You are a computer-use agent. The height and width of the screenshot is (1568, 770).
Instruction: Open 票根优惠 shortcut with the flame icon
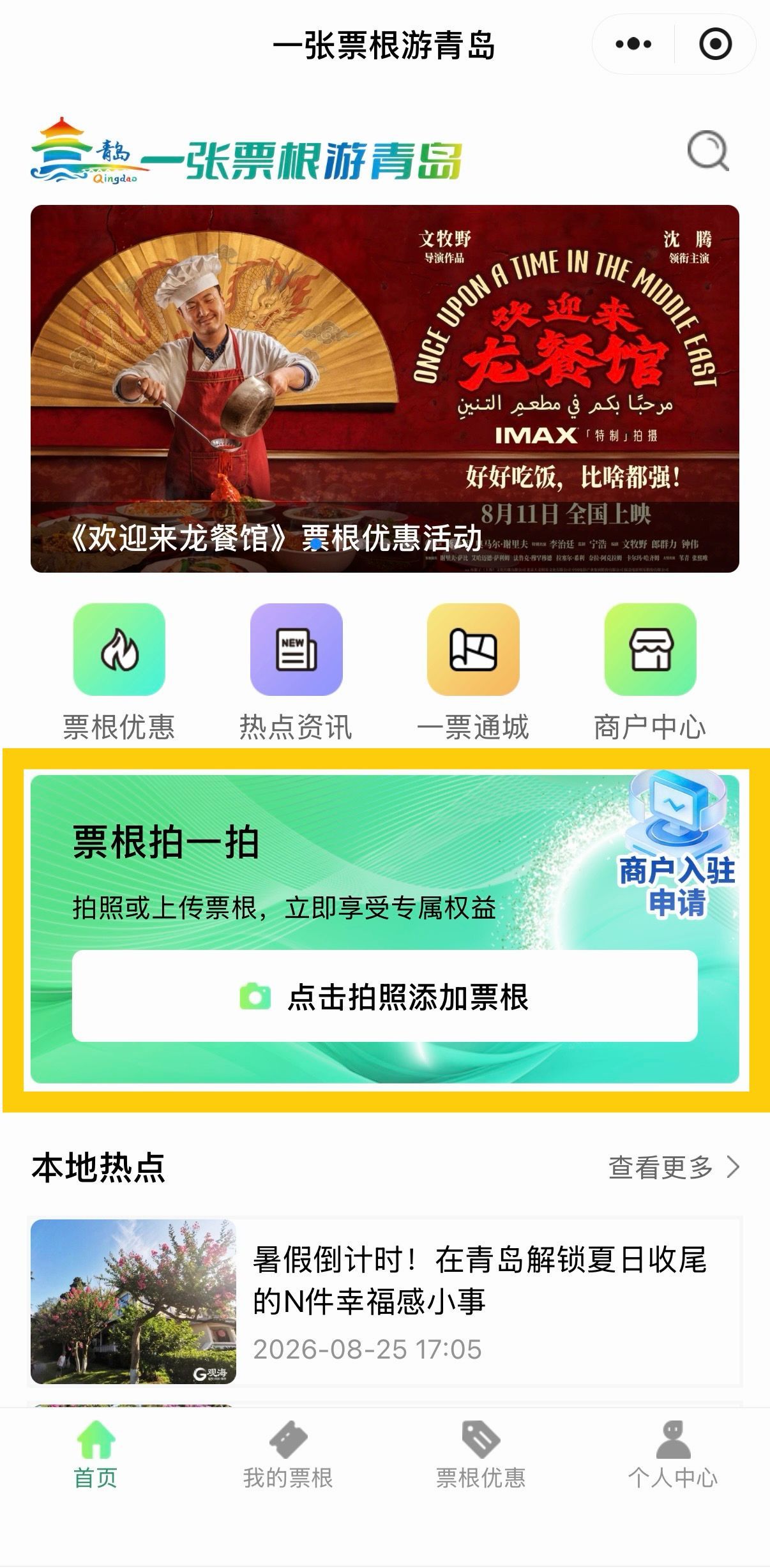click(119, 672)
